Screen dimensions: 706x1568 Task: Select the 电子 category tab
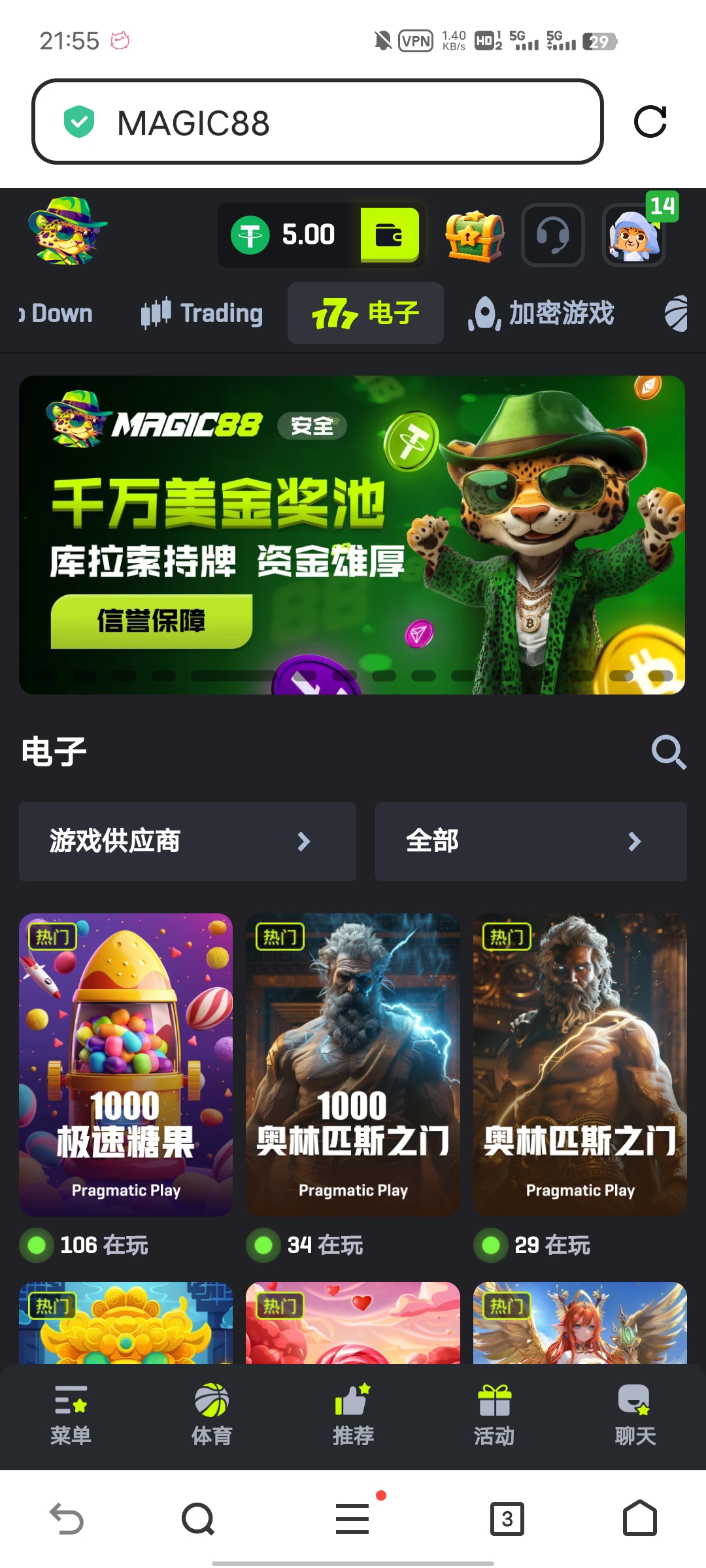pyautogui.click(x=365, y=314)
